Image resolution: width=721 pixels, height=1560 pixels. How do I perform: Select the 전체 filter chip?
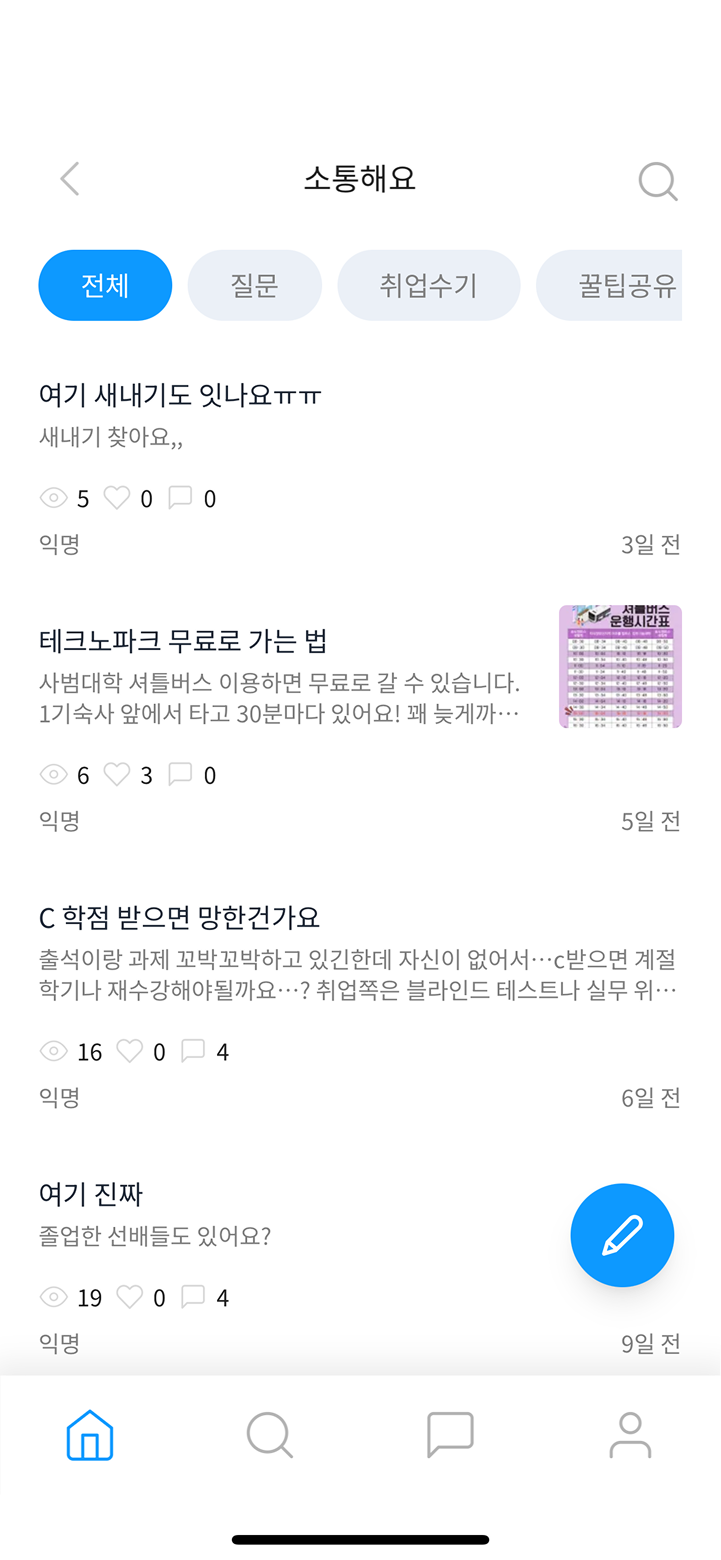tap(105, 286)
